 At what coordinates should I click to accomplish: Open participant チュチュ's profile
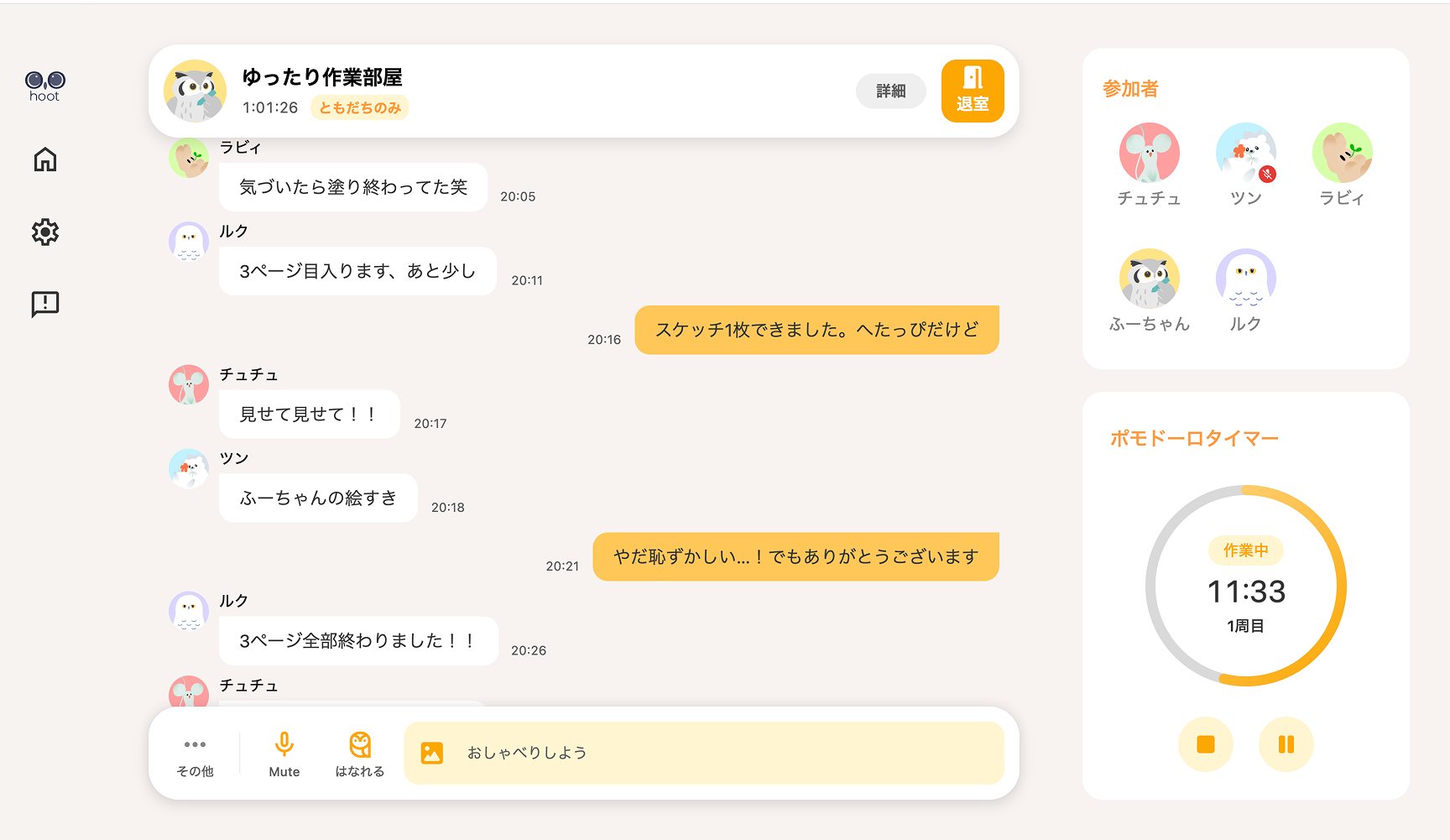coord(1150,165)
